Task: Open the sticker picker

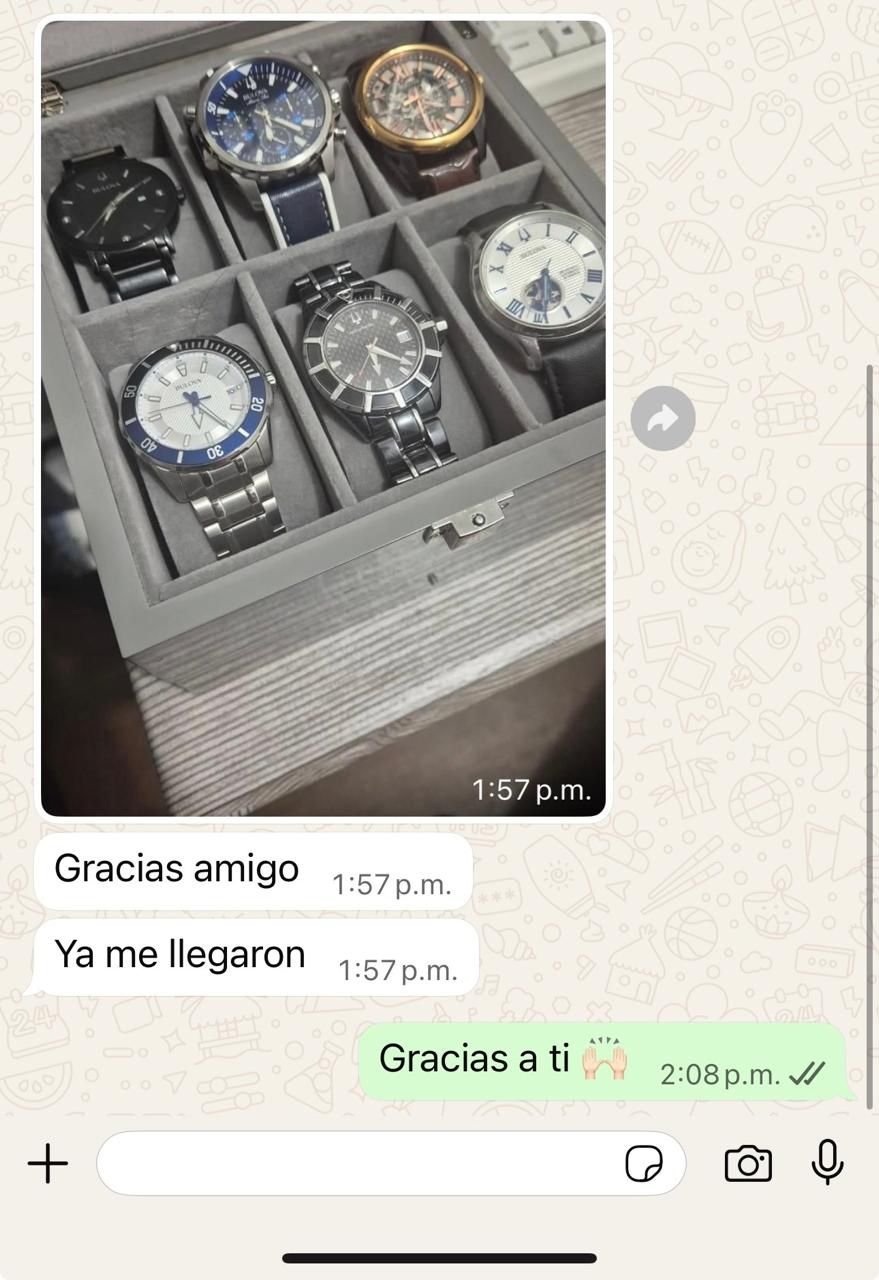Action: tap(644, 1164)
